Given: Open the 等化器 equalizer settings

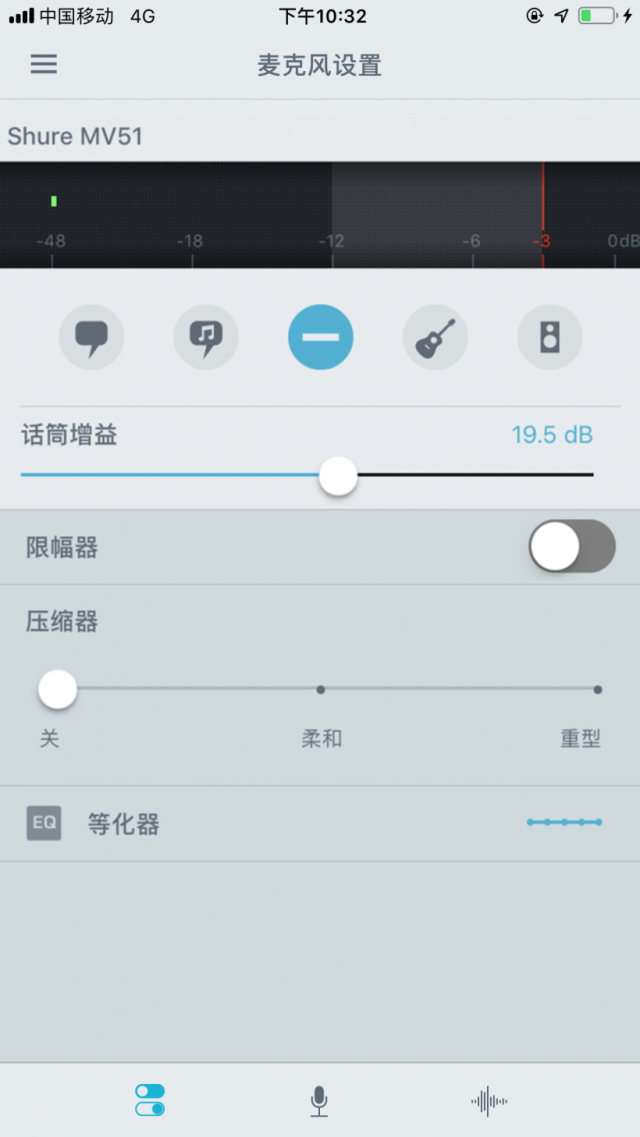Looking at the screenshot, I should pyautogui.click(x=320, y=824).
